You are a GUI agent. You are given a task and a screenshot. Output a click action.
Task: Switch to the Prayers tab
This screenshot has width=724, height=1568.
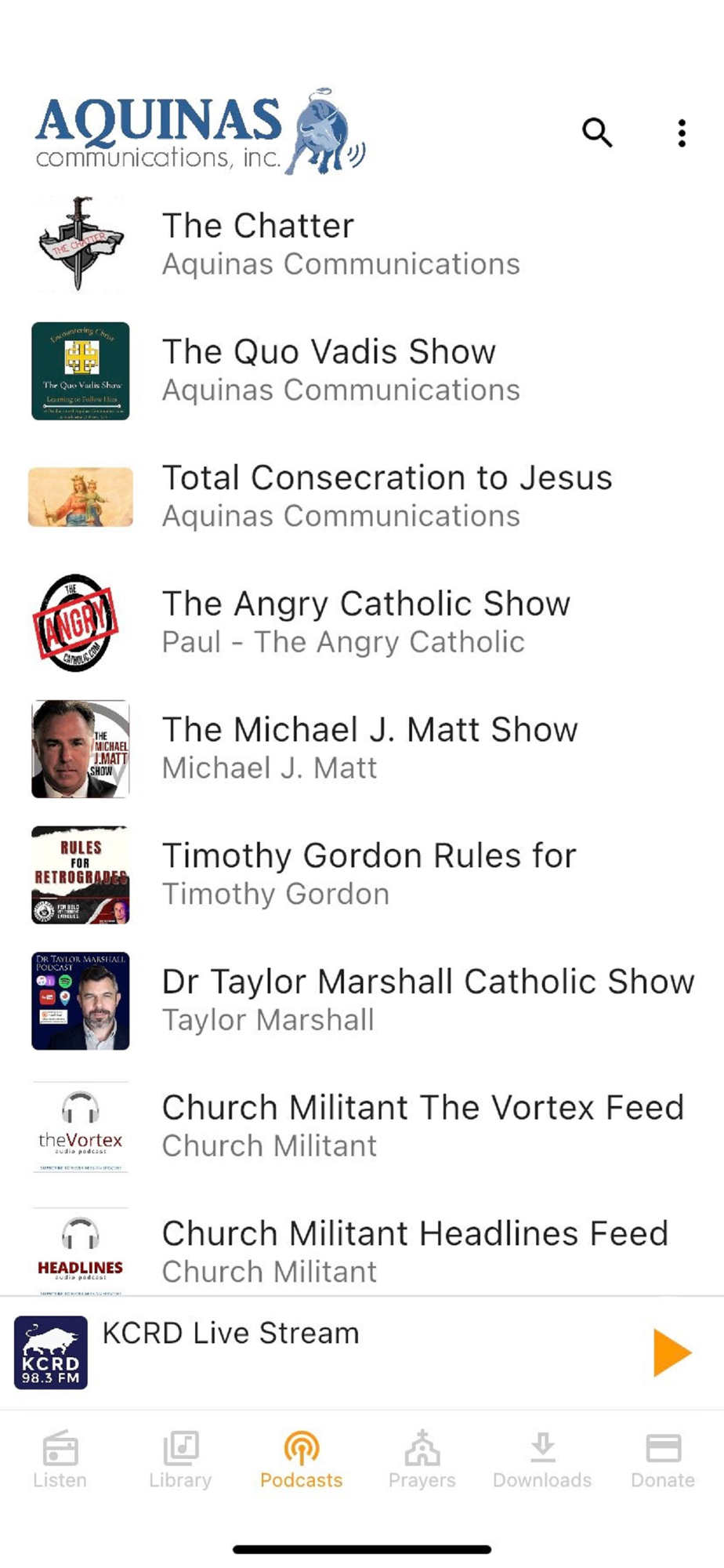coord(422,1459)
